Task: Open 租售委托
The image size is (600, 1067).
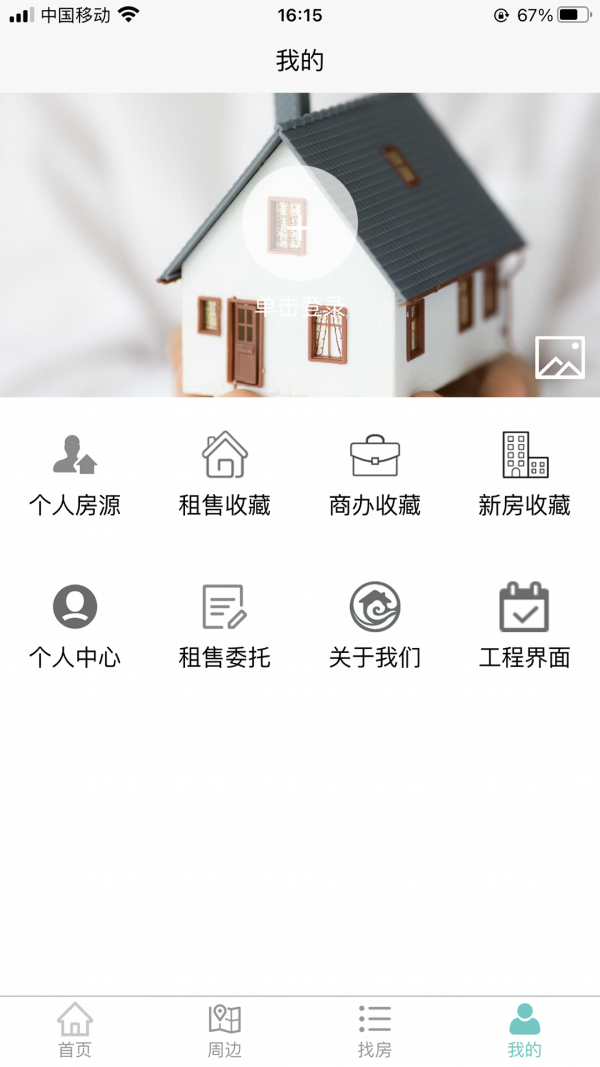Action: pyautogui.click(x=225, y=626)
